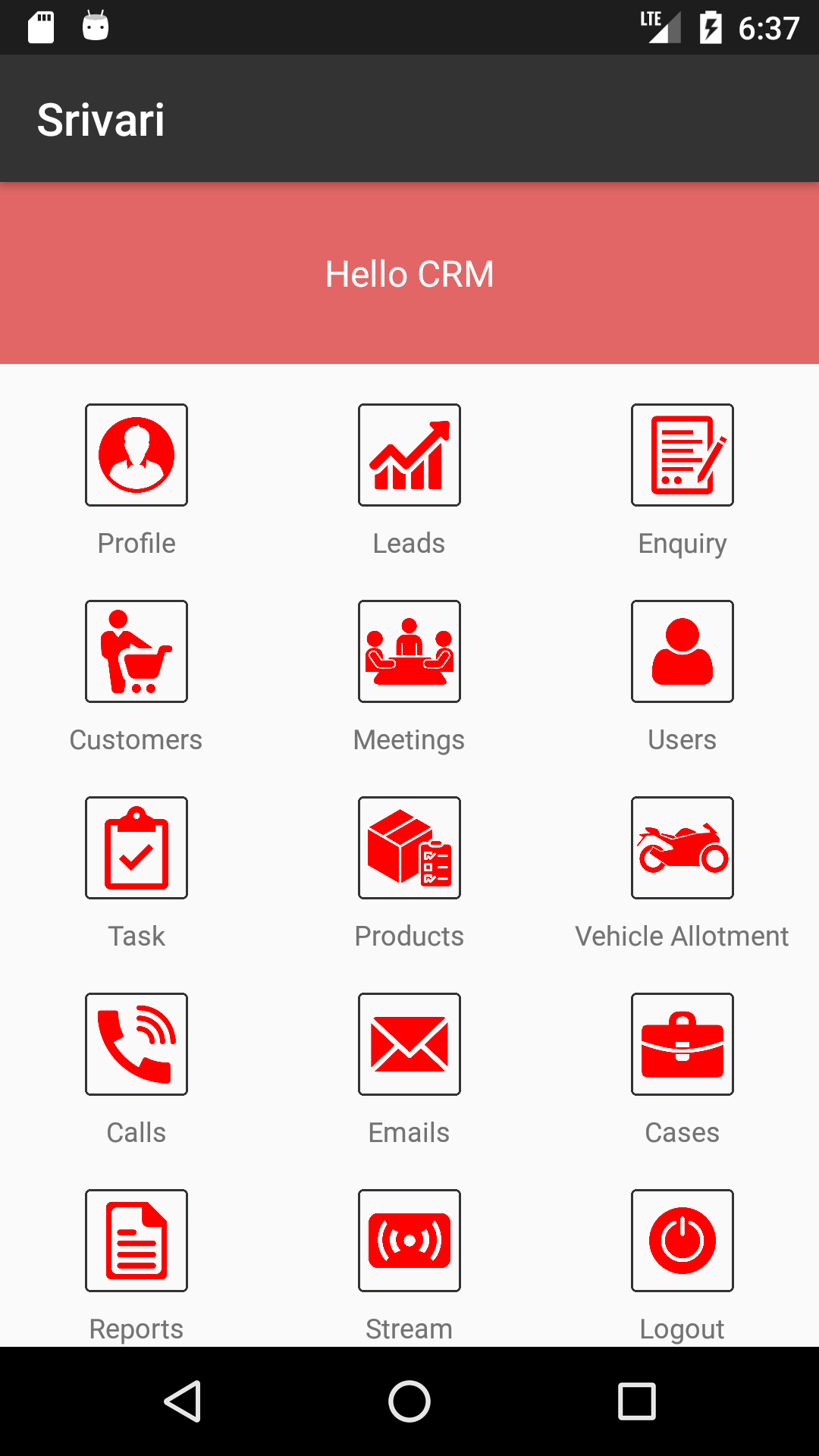This screenshot has width=819, height=1456.
Task: Open the Profile section
Action: [136, 455]
